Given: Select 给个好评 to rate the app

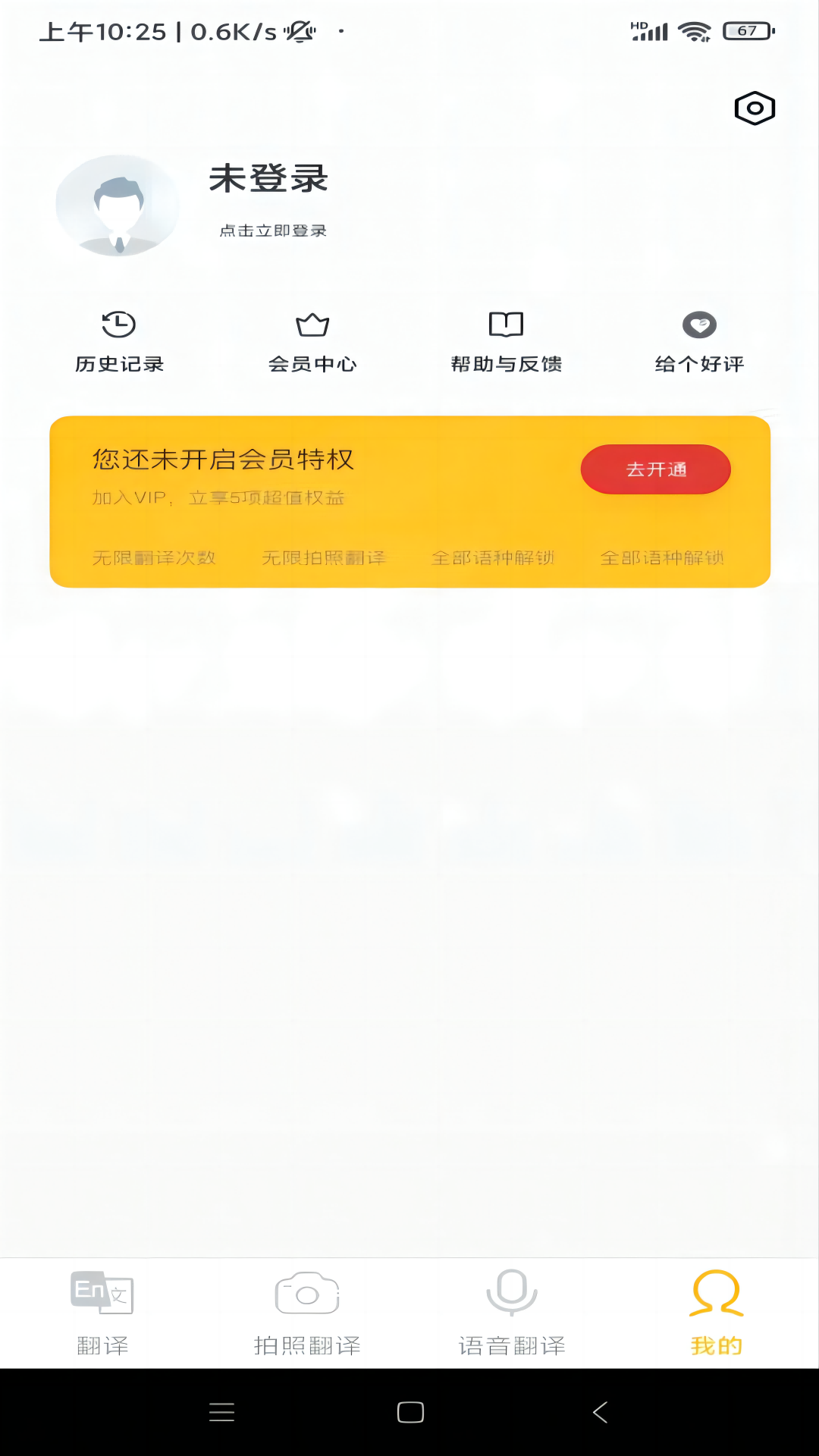Looking at the screenshot, I should click(x=699, y=342).
